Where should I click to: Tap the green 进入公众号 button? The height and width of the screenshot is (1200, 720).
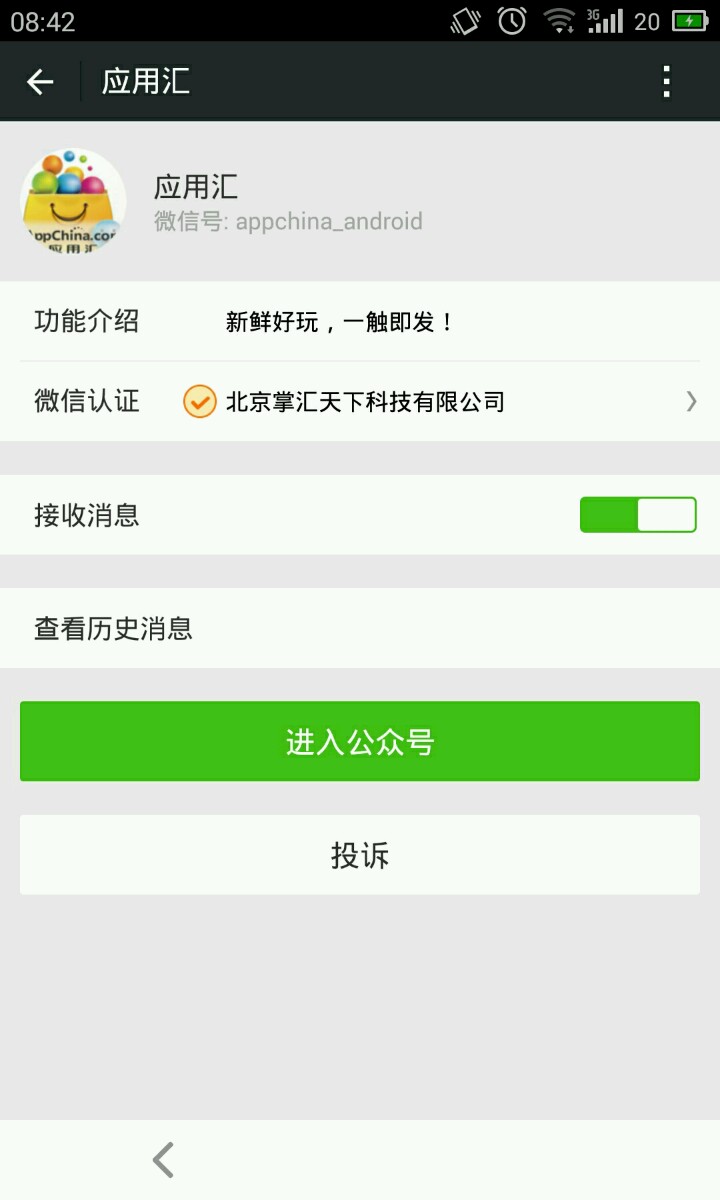(360, 741)
